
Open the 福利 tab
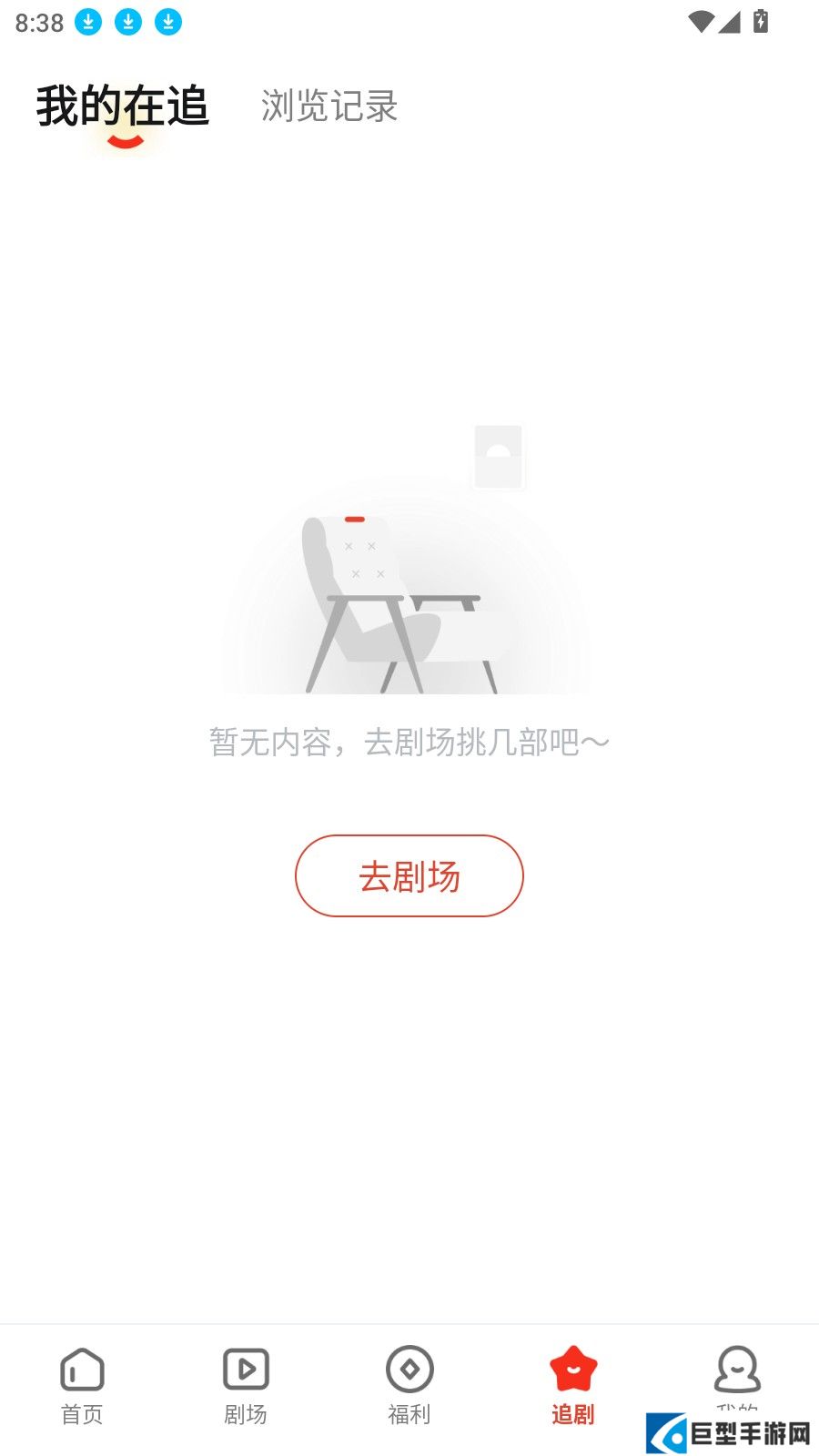coord(409,1385)
